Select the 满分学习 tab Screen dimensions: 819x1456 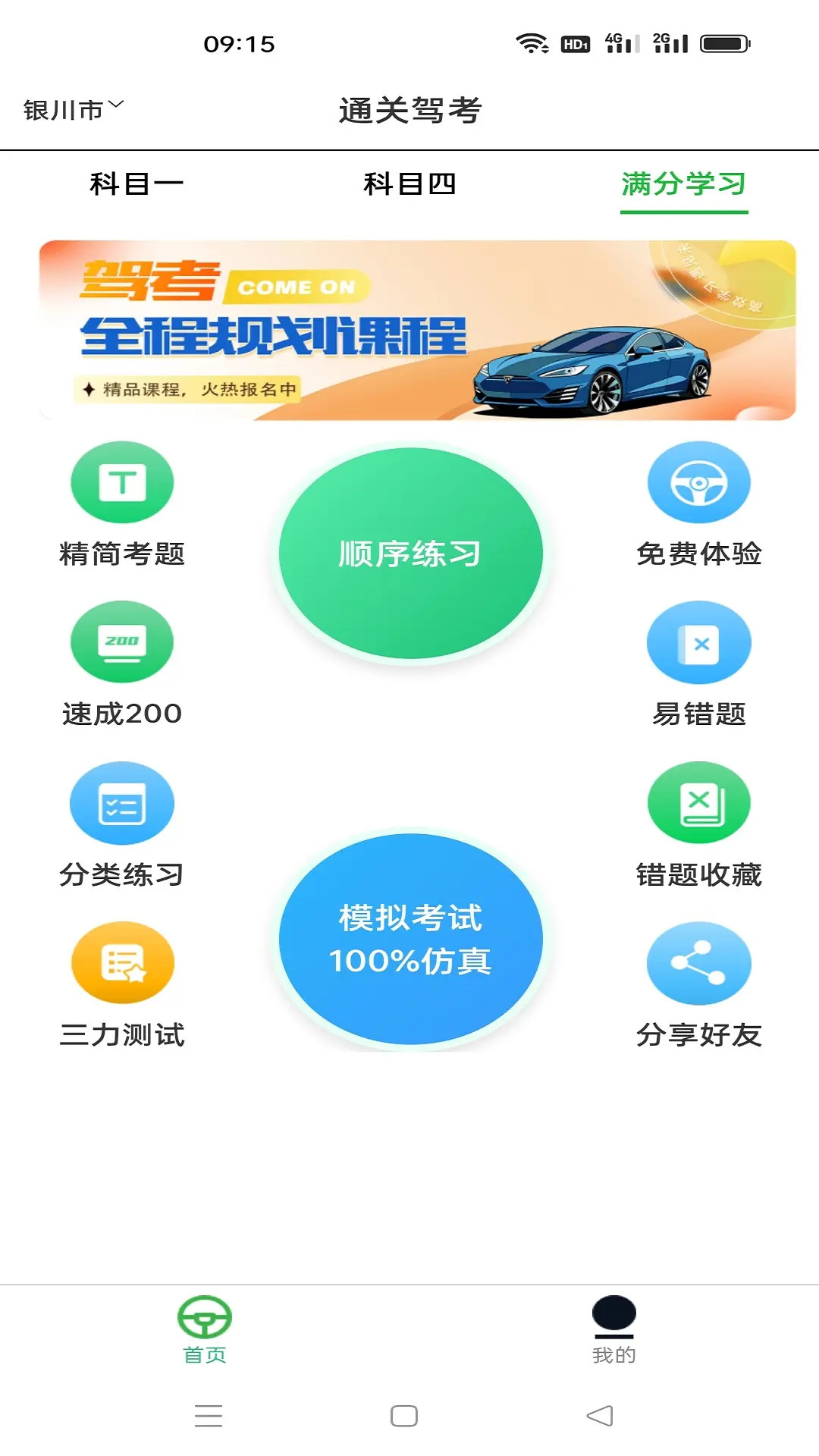684,184
